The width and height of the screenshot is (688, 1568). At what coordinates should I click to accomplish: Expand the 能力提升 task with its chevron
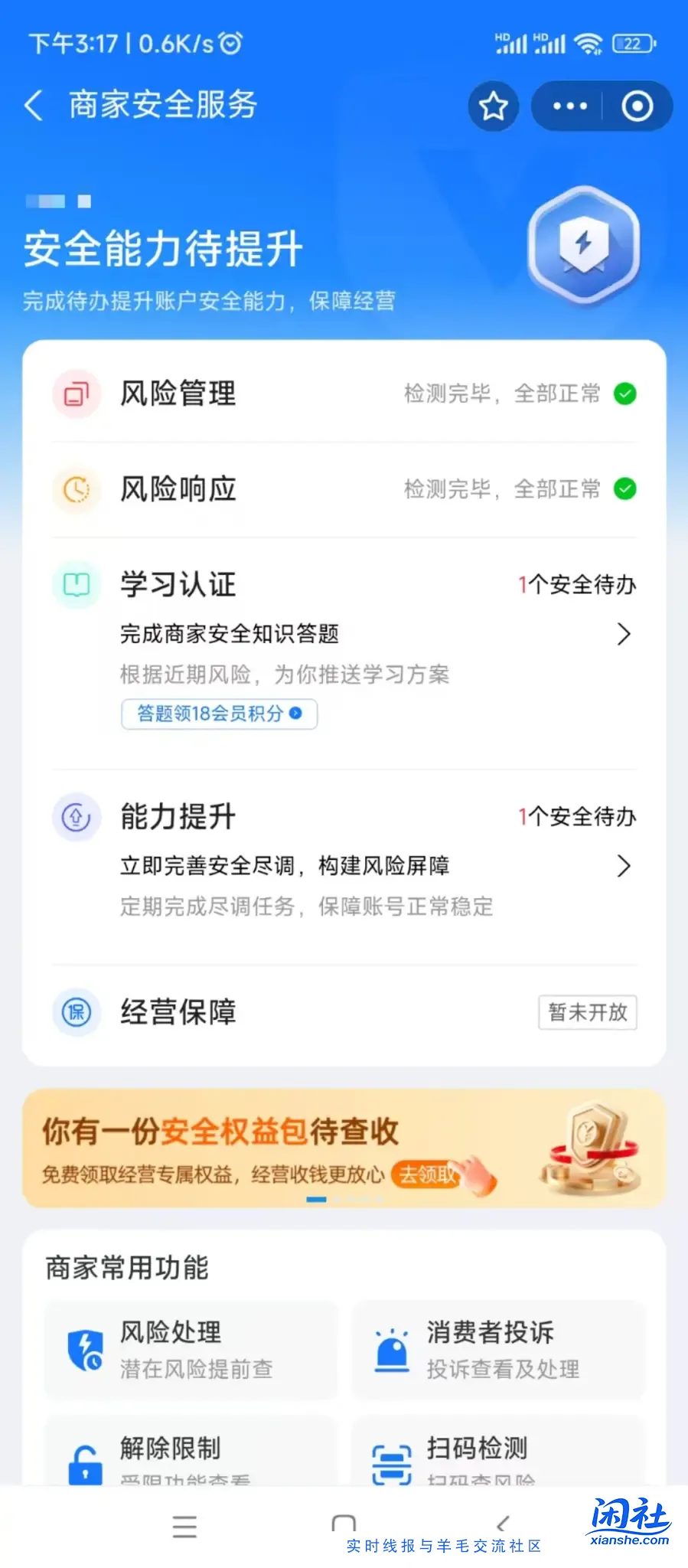click(x=624, y=866)
